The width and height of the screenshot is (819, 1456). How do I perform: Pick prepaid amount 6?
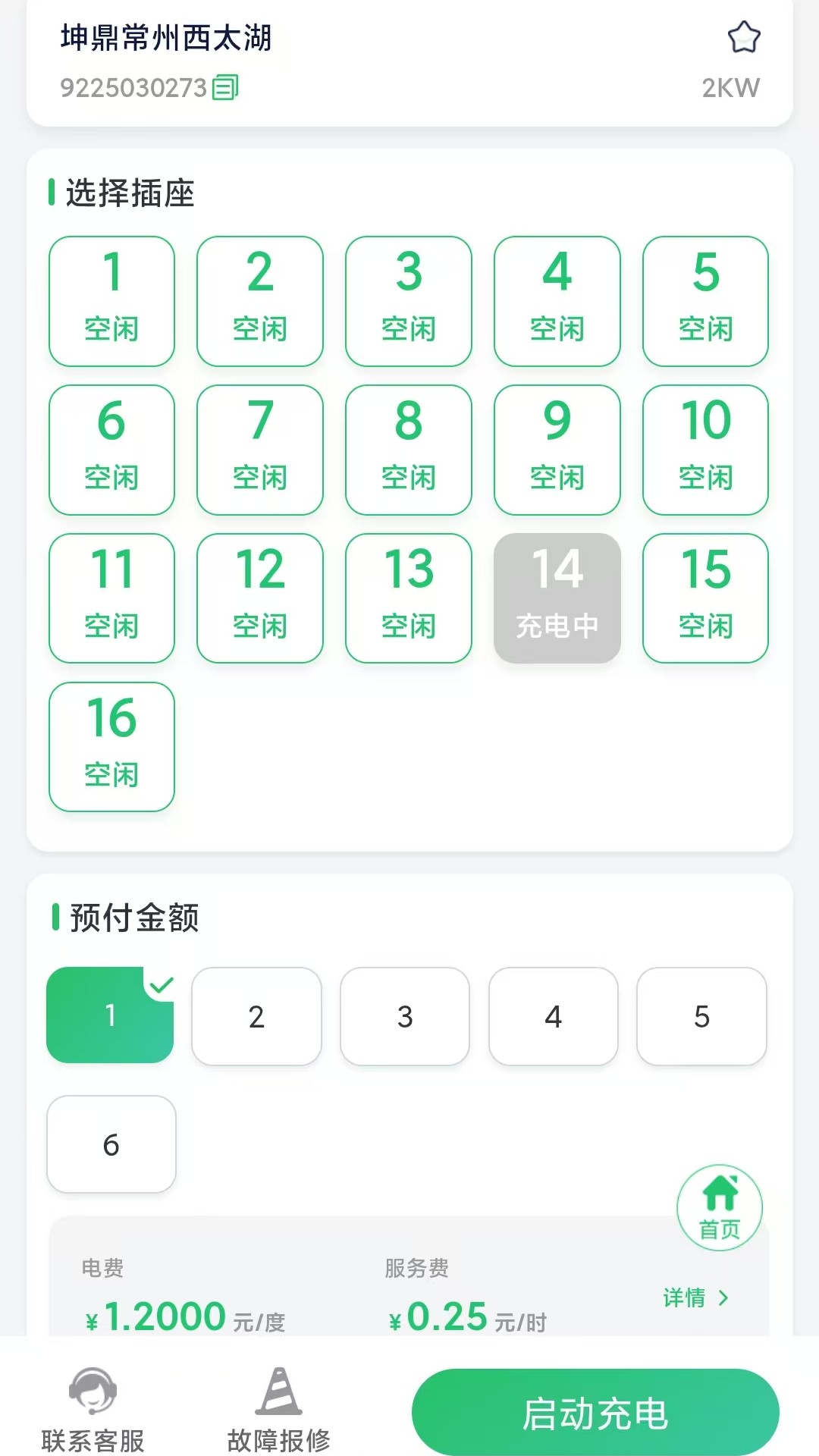[x=111, y=1146]
